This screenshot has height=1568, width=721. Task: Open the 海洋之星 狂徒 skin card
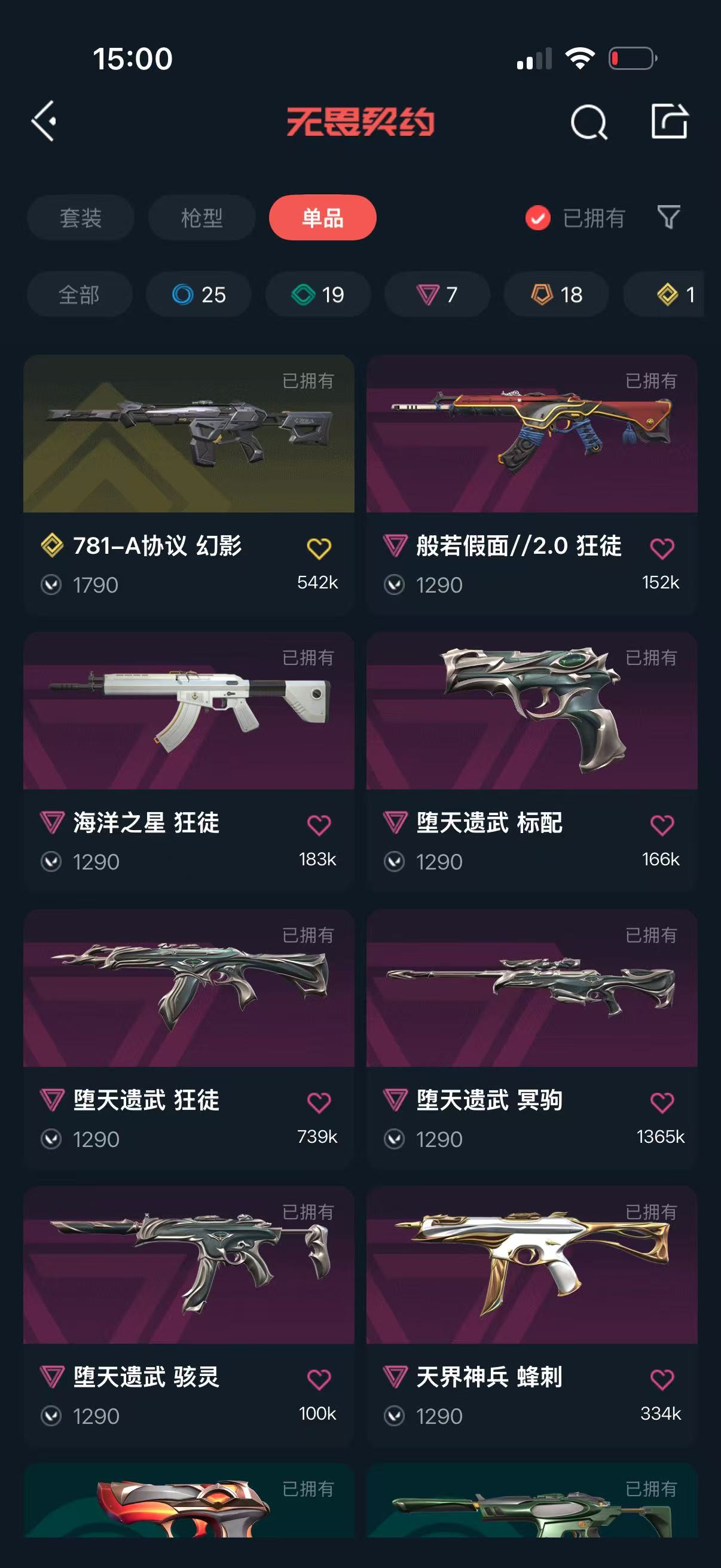pos(188,711)
